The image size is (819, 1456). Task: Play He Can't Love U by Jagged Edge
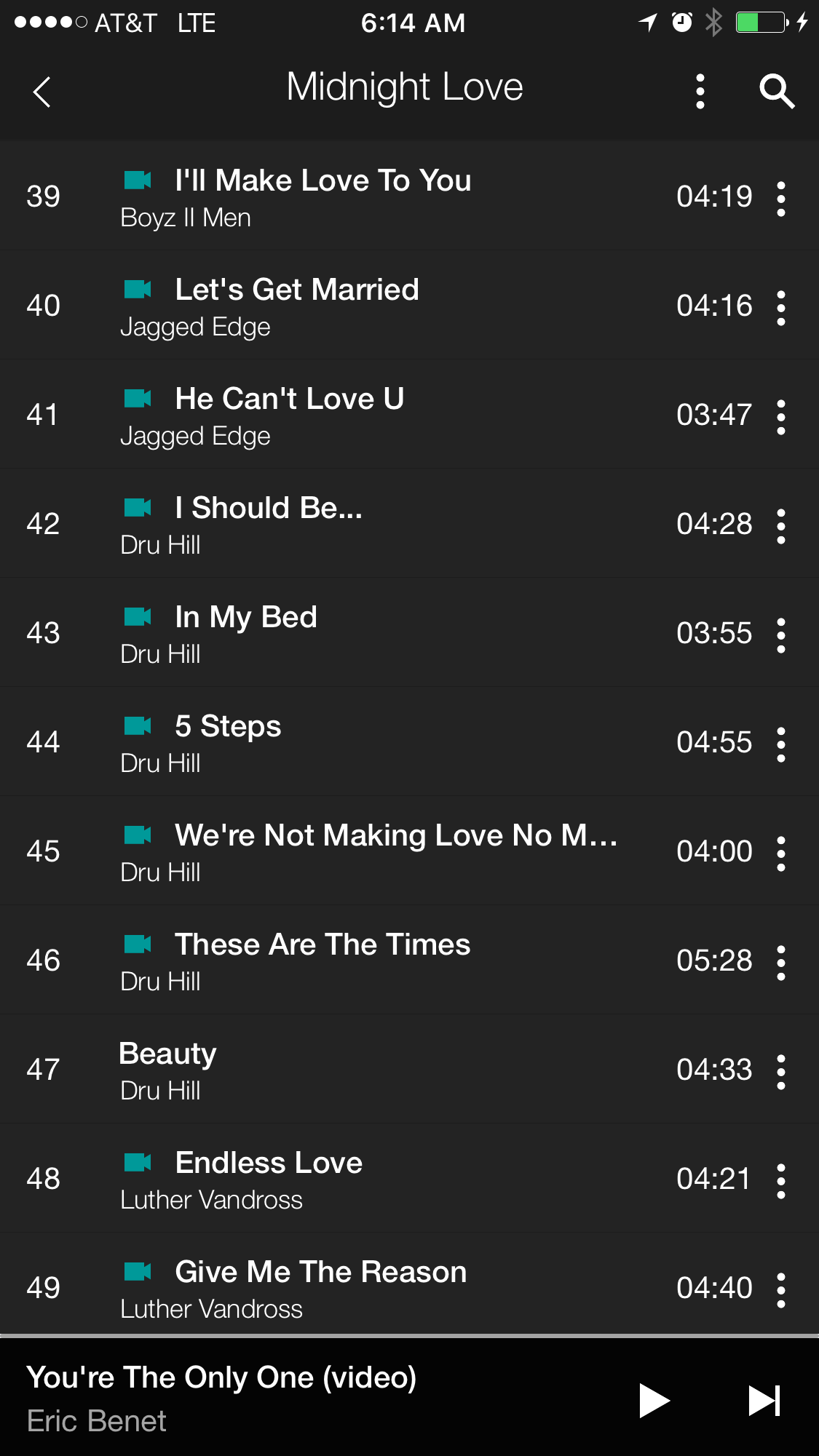(x=289, y=400)
